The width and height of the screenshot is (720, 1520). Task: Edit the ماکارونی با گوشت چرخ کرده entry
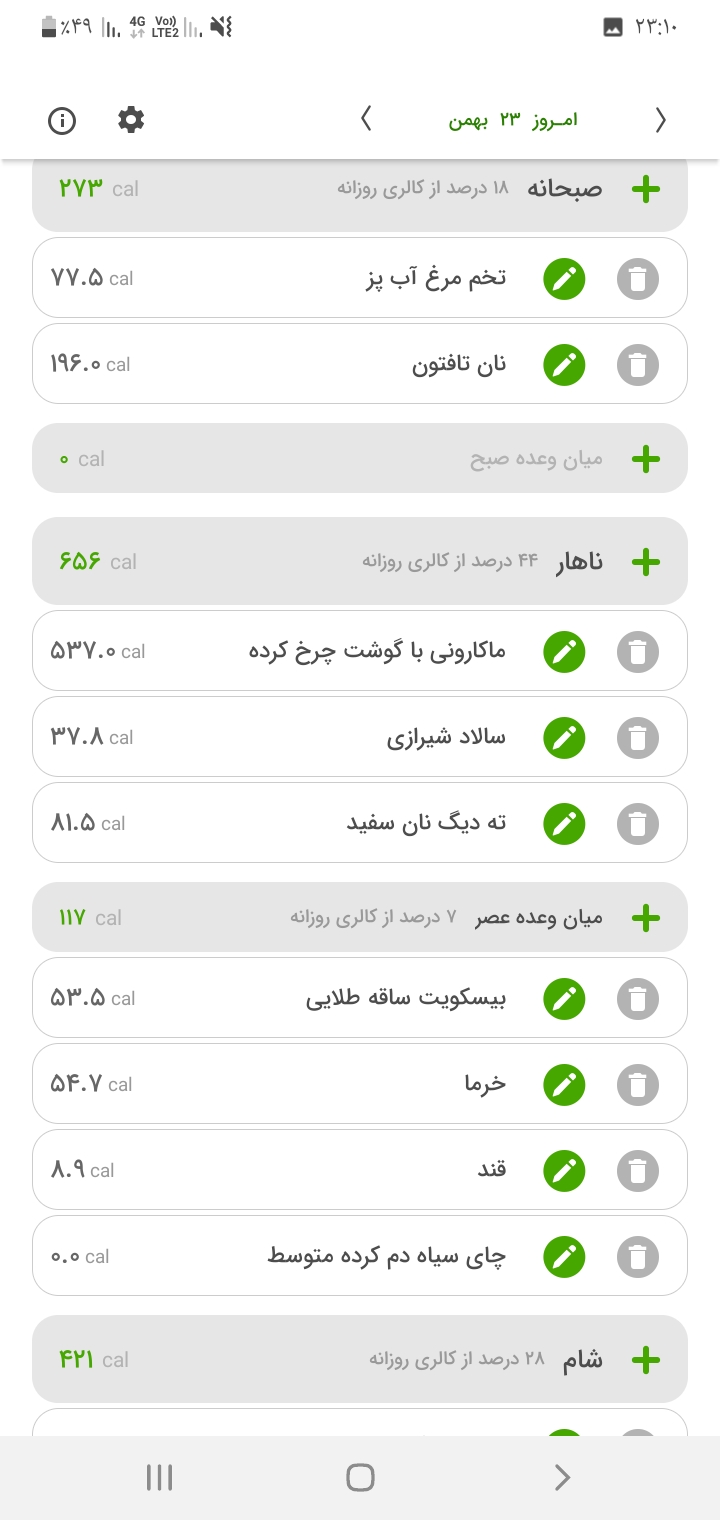(564, 652)
